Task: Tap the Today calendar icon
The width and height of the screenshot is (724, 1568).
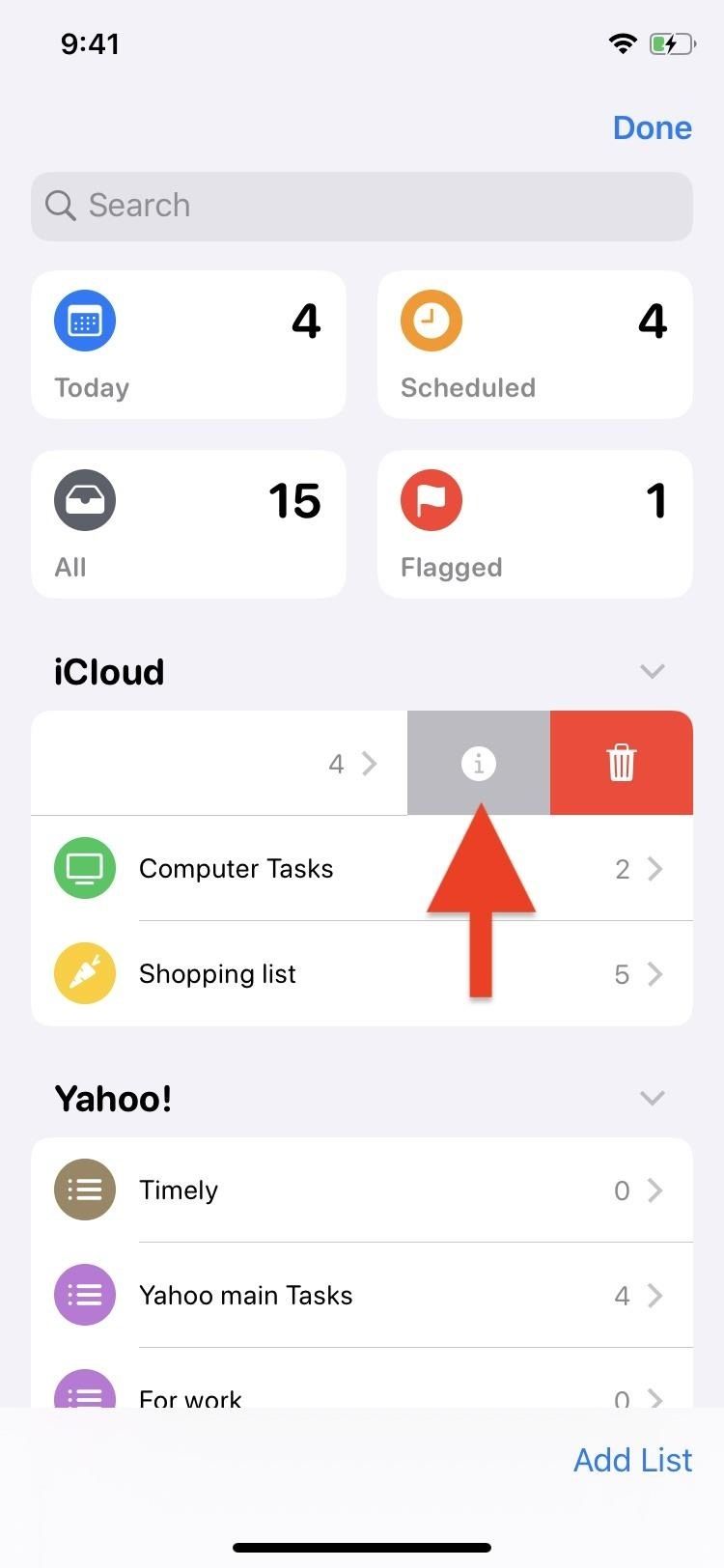Action: 85,320
